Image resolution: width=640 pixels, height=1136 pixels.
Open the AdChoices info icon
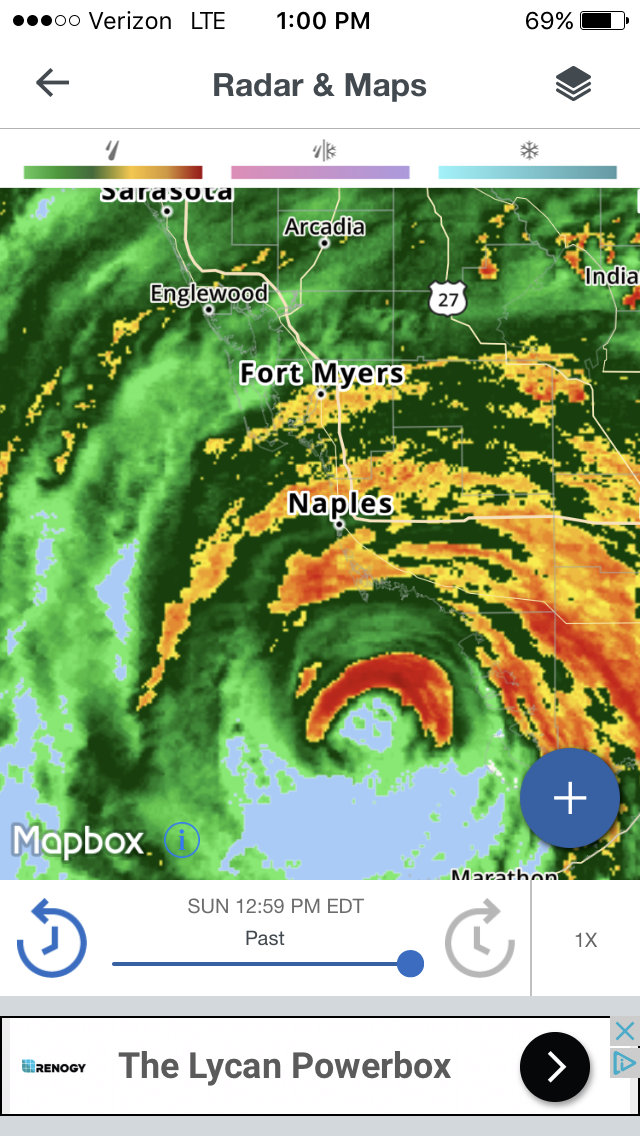[x=624, y=1061]
